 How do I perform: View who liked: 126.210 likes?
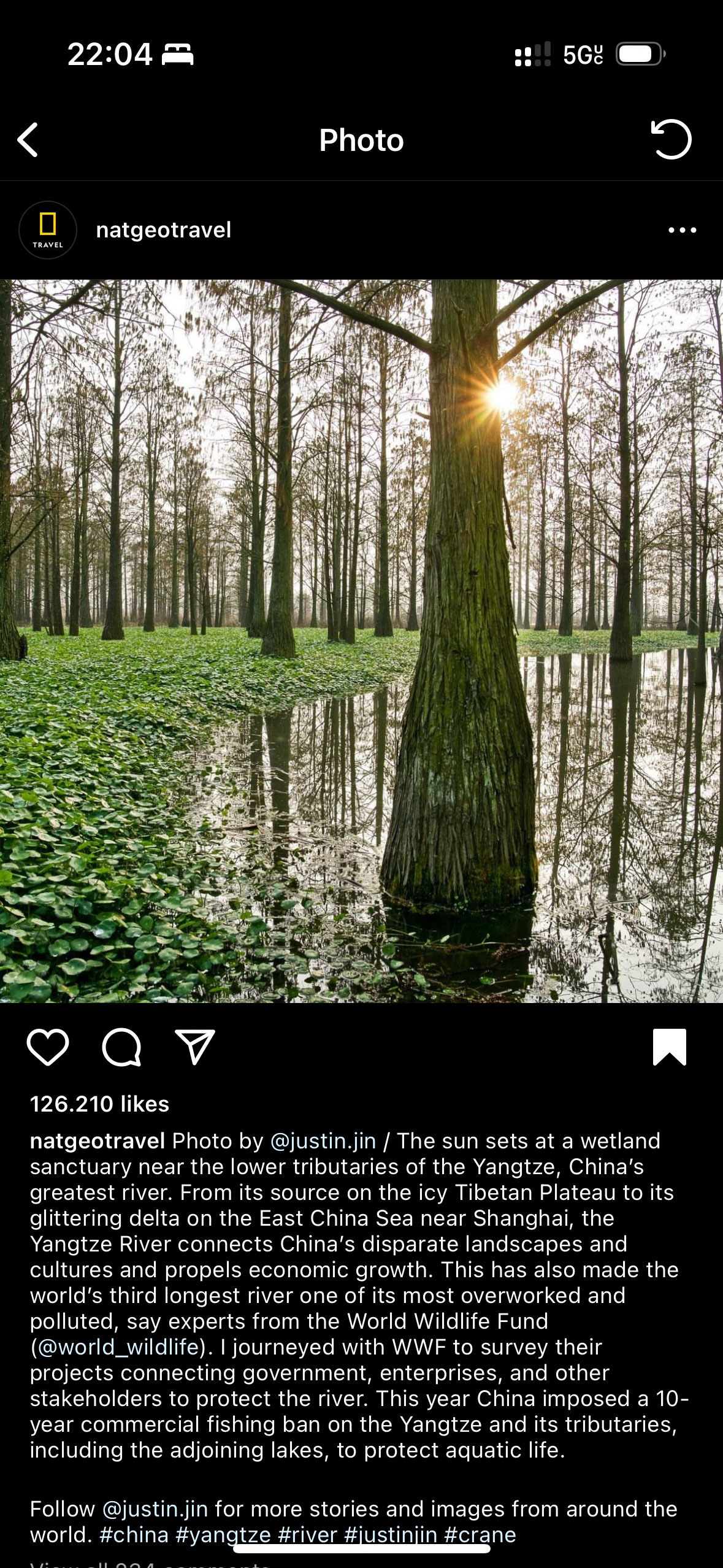point(99,1104)
